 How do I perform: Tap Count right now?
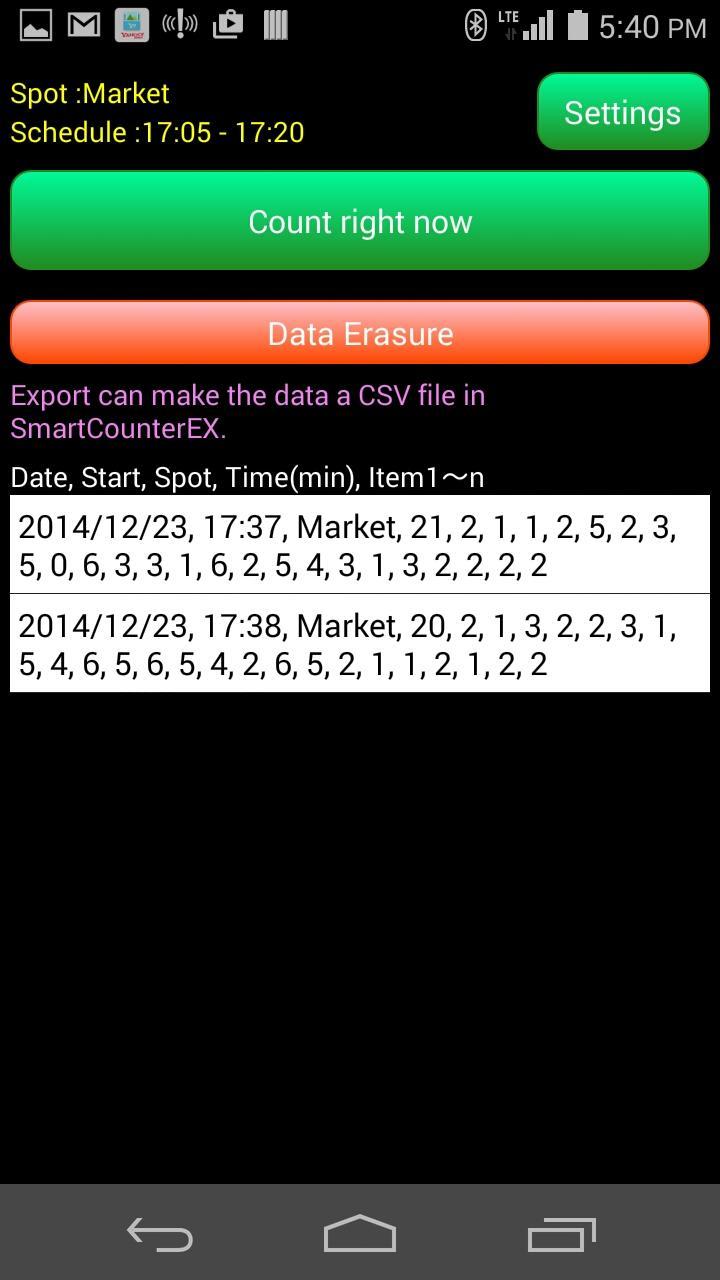click(360, 221)
